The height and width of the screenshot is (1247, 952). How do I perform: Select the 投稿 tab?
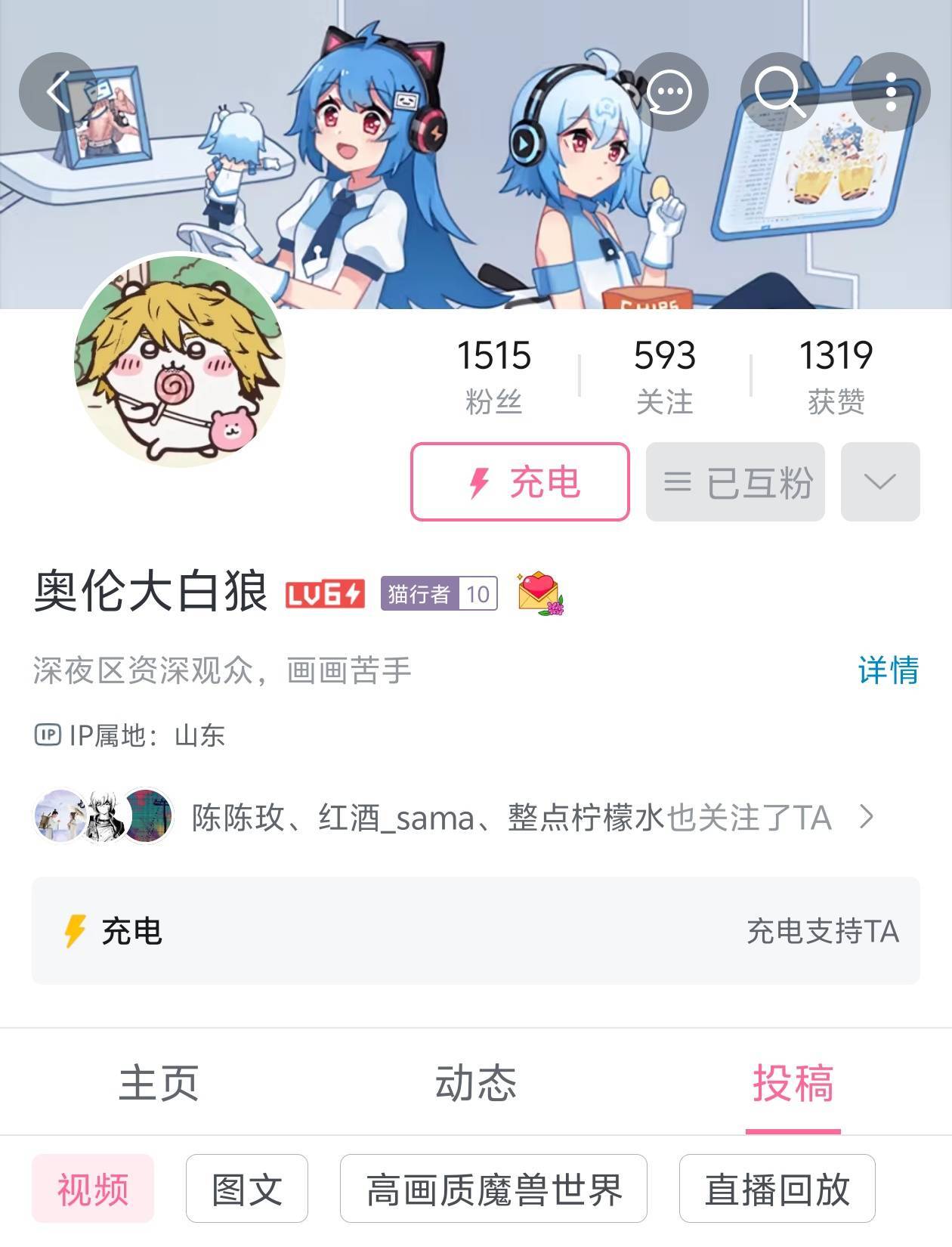(793, 1082)
